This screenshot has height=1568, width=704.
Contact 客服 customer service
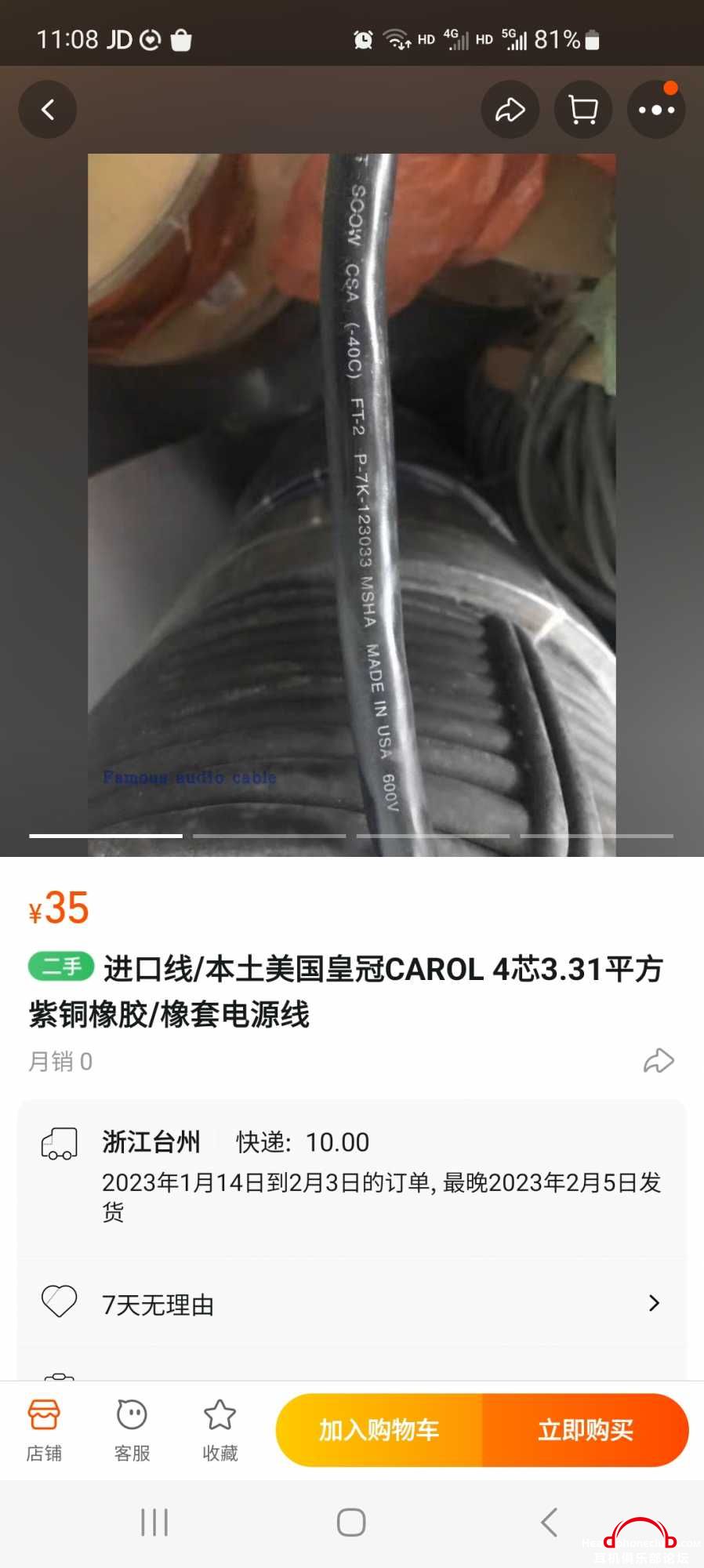tap(132, 1430)
